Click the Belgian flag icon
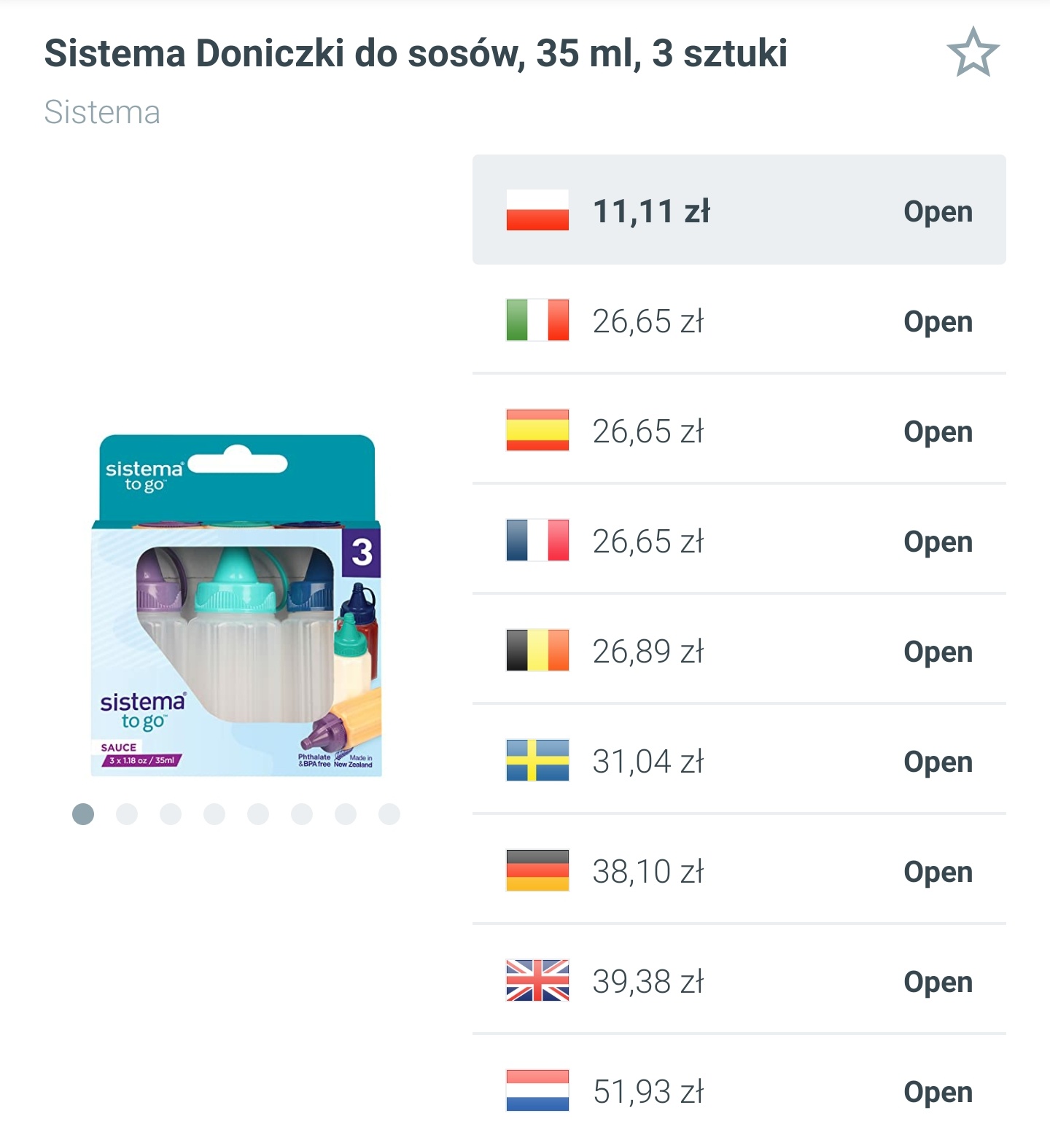 click(536, 651)
